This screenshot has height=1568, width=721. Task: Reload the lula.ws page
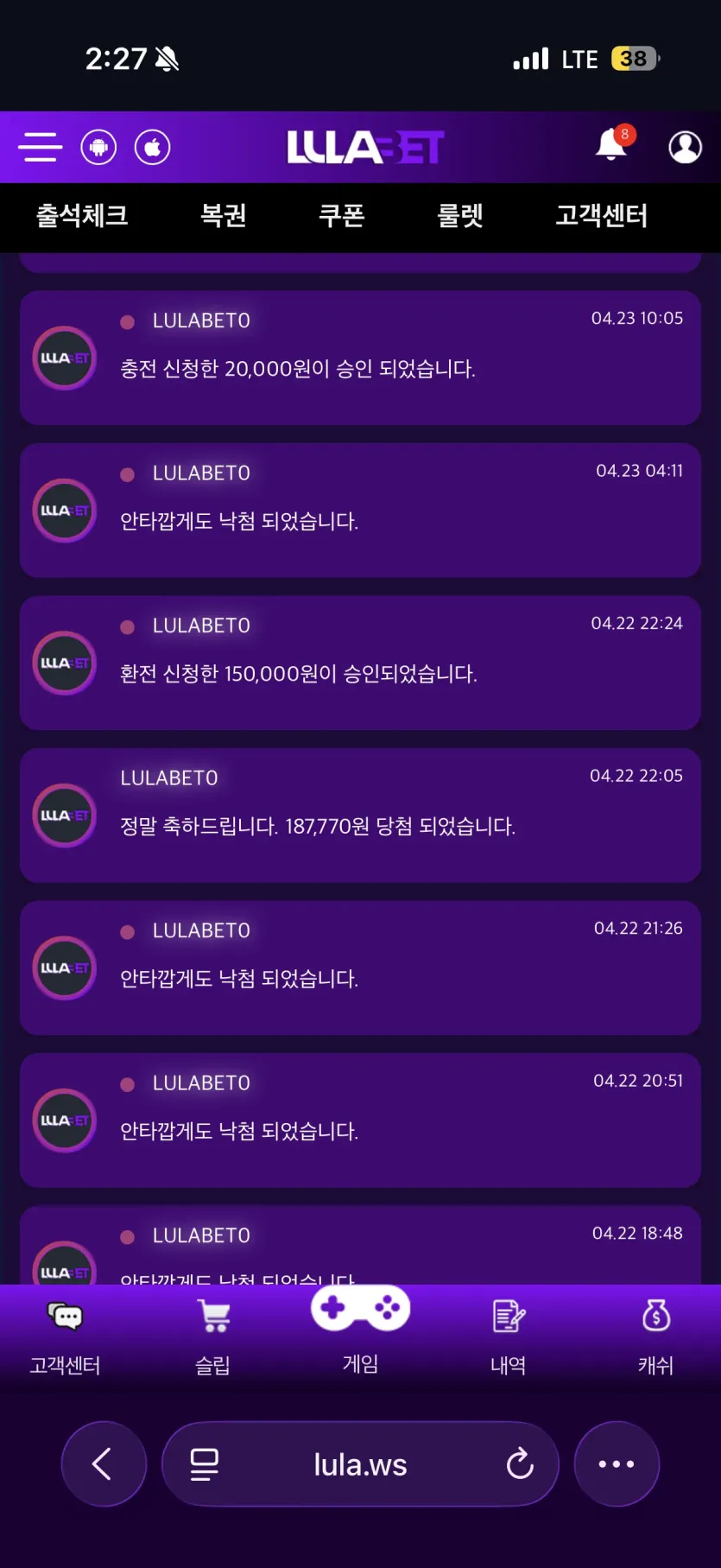pyautogui.click(x=520, y=1463)
